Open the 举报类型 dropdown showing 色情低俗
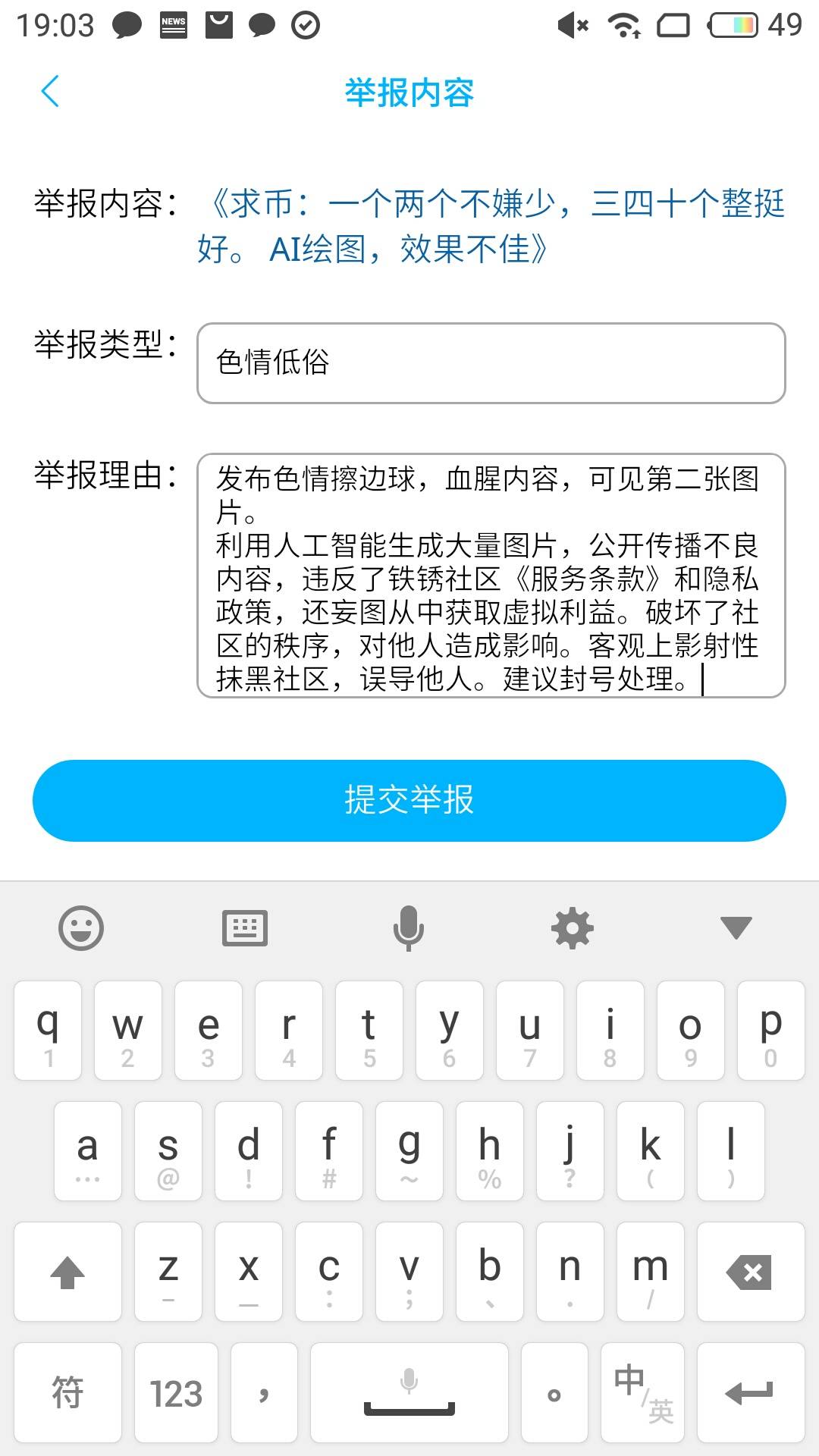Screen dimensions: 819x1456 click(x=491, y=363)
